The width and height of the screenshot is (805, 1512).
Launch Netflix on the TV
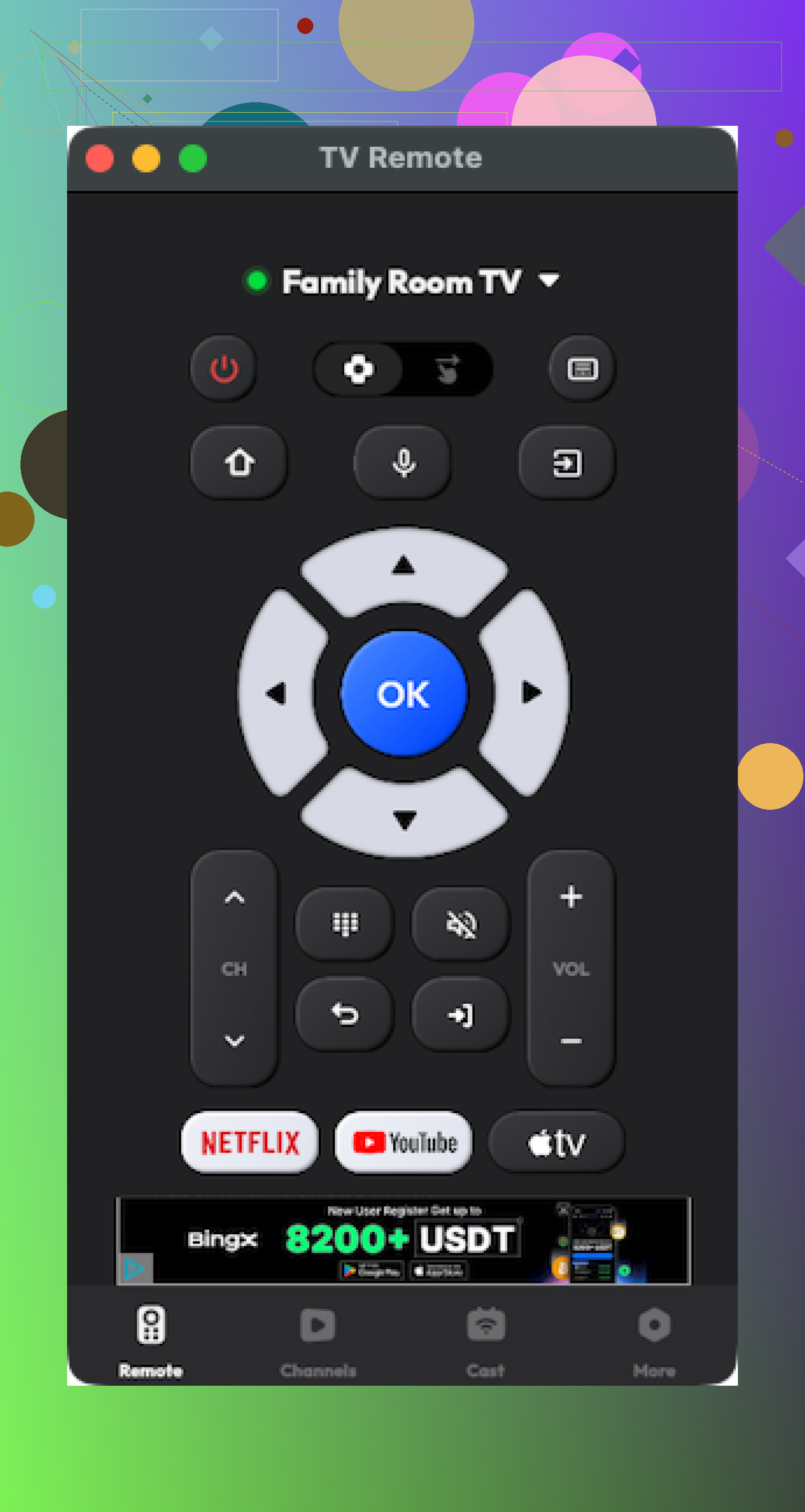pyautogui.click(x=250, y=1142)
